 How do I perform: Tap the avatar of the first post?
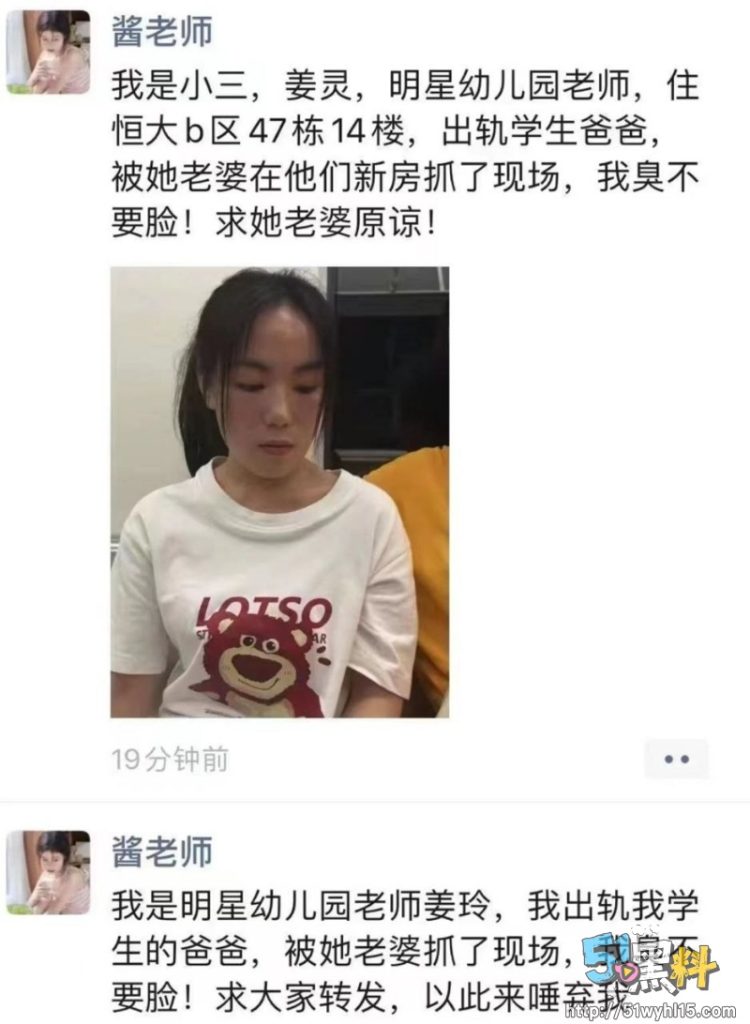click(x=48, y=52)
